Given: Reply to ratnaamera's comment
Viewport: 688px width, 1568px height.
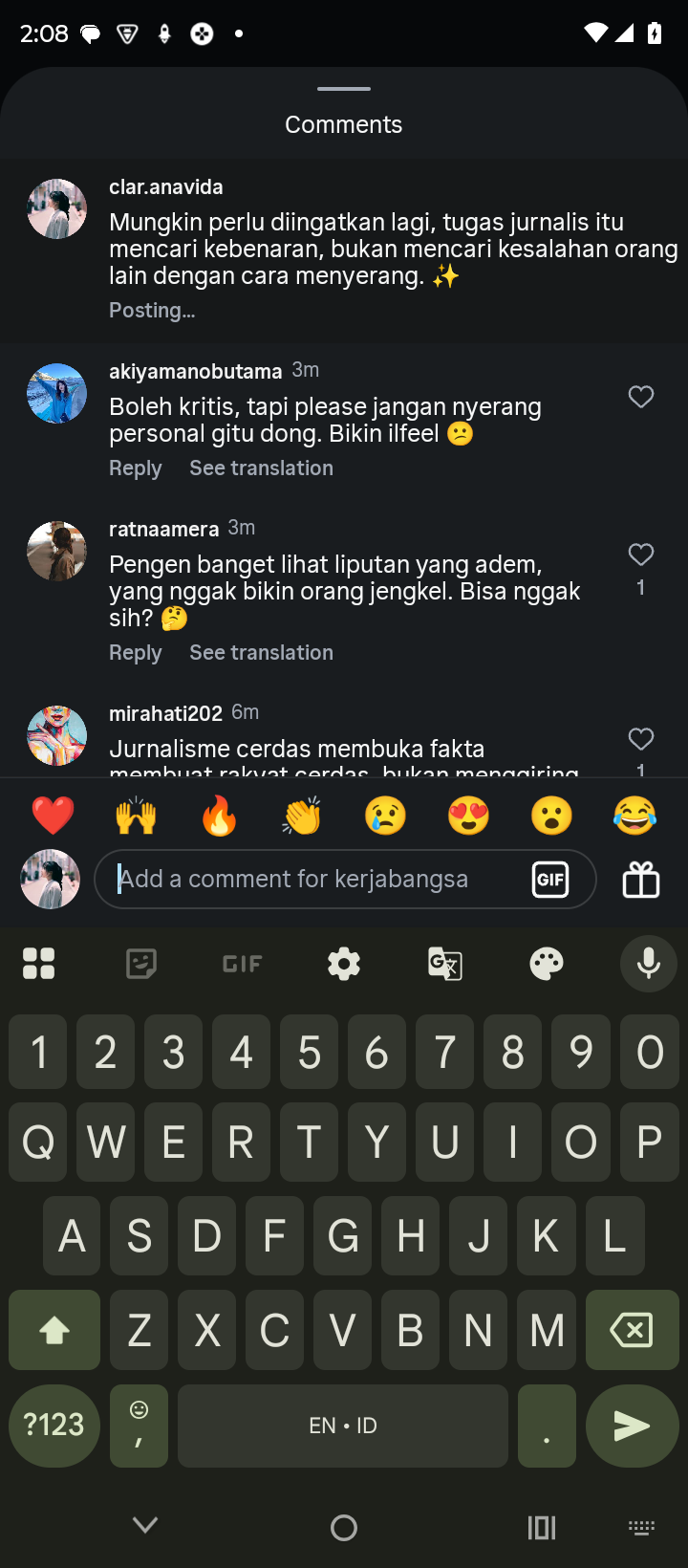Looking at the screenshot, I should (135, 653).
